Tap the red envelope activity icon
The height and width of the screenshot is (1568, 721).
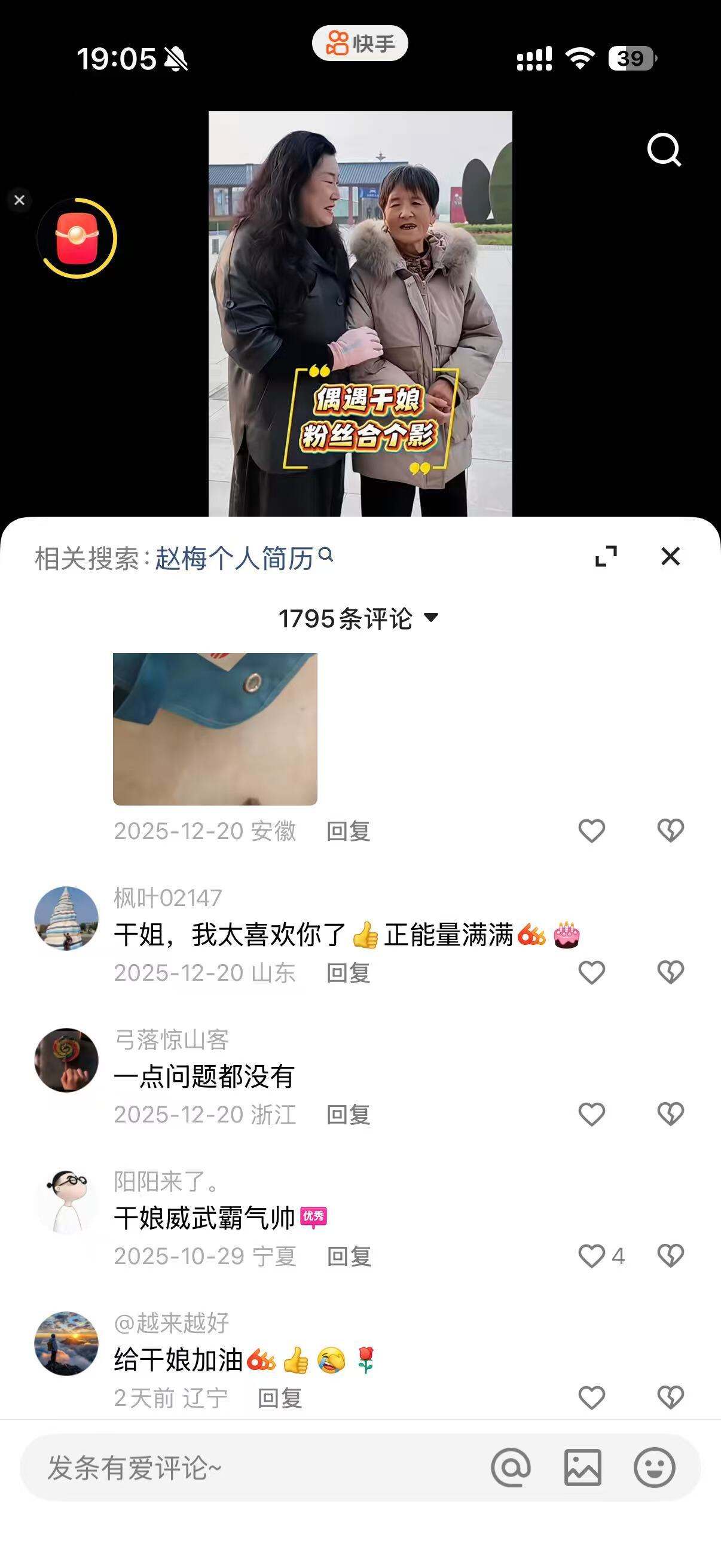(78, 236)
